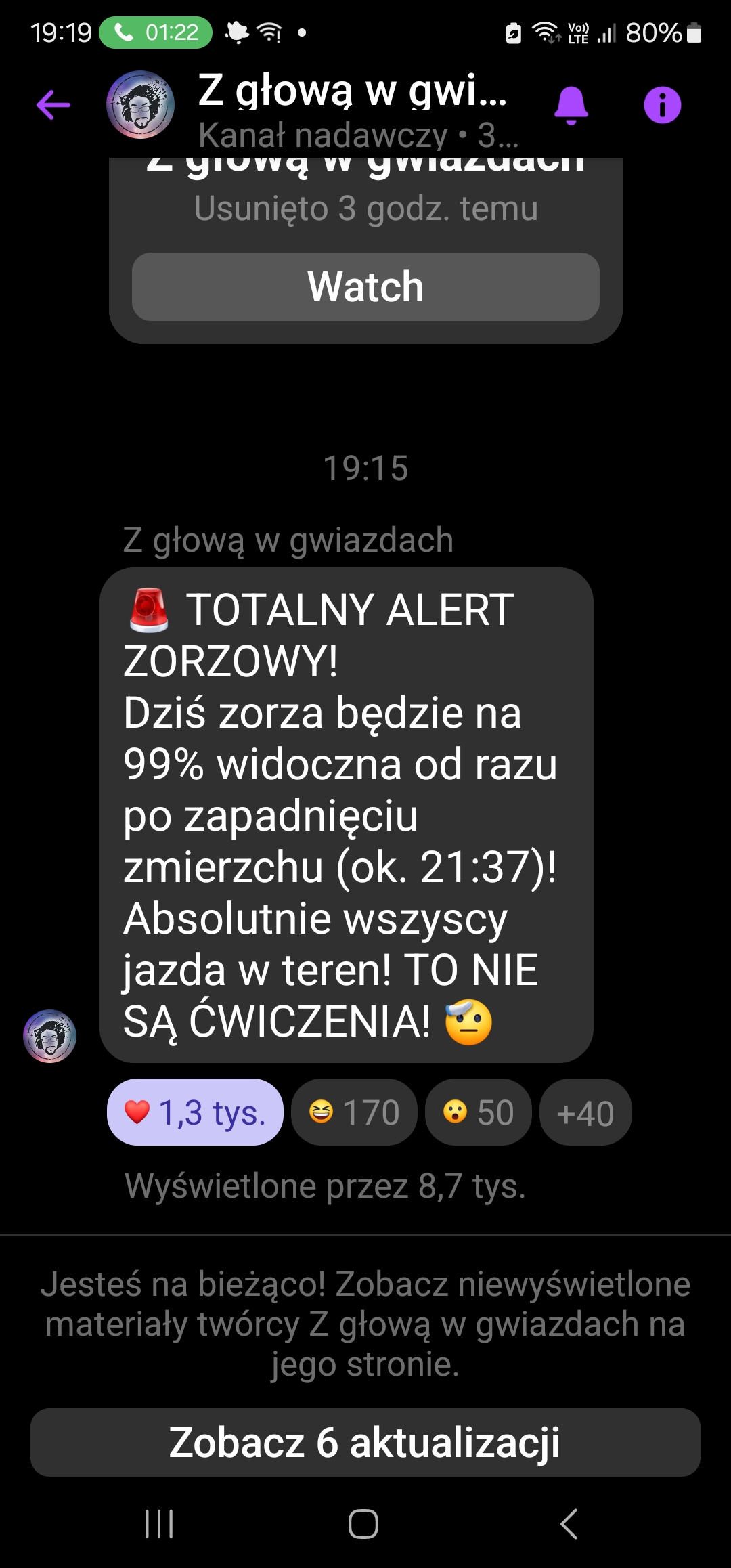This screenshot has height=1568, width=731.
Task: Open recent apps from the navigation bar
Action: pyautogui.click(x=160, y=1524)
